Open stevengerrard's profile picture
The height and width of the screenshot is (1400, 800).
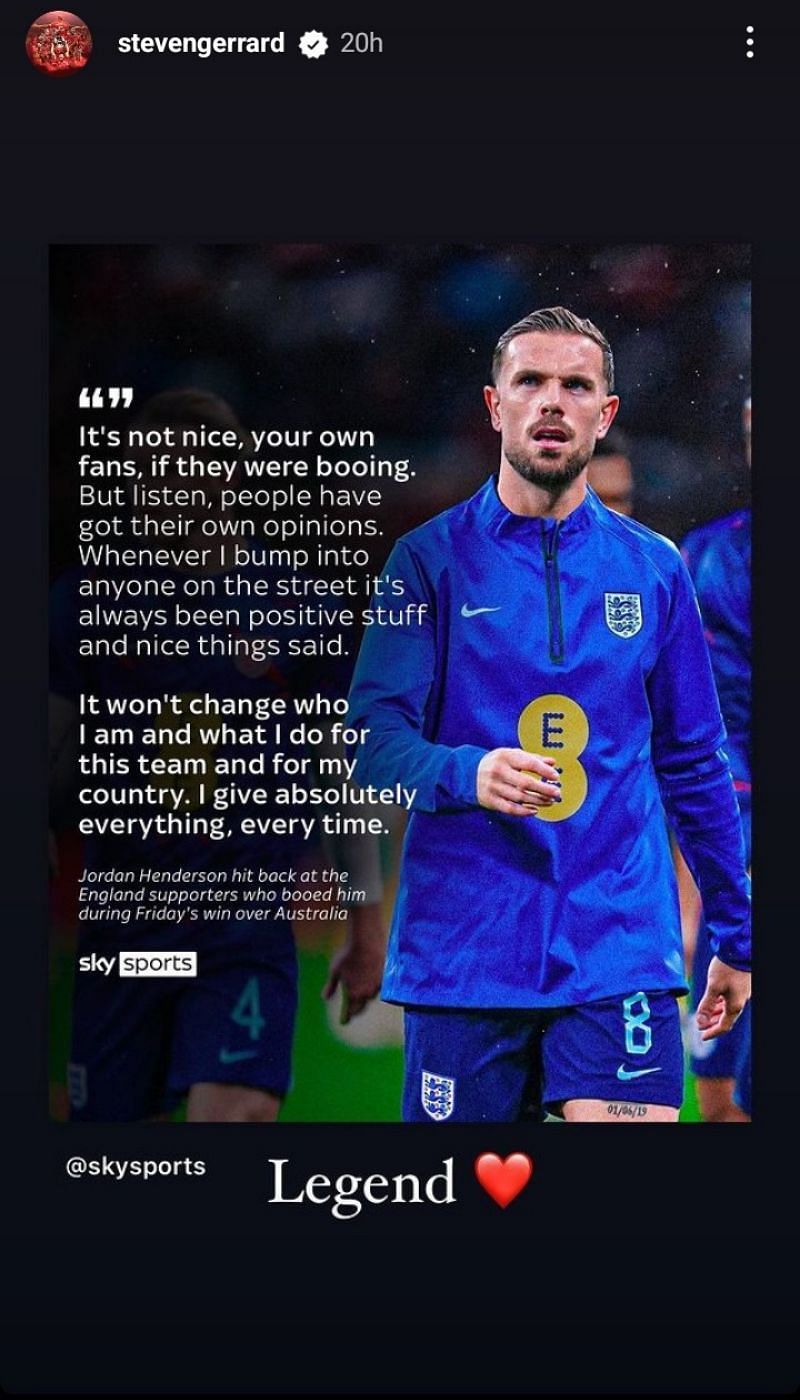(x=58, y=44)
